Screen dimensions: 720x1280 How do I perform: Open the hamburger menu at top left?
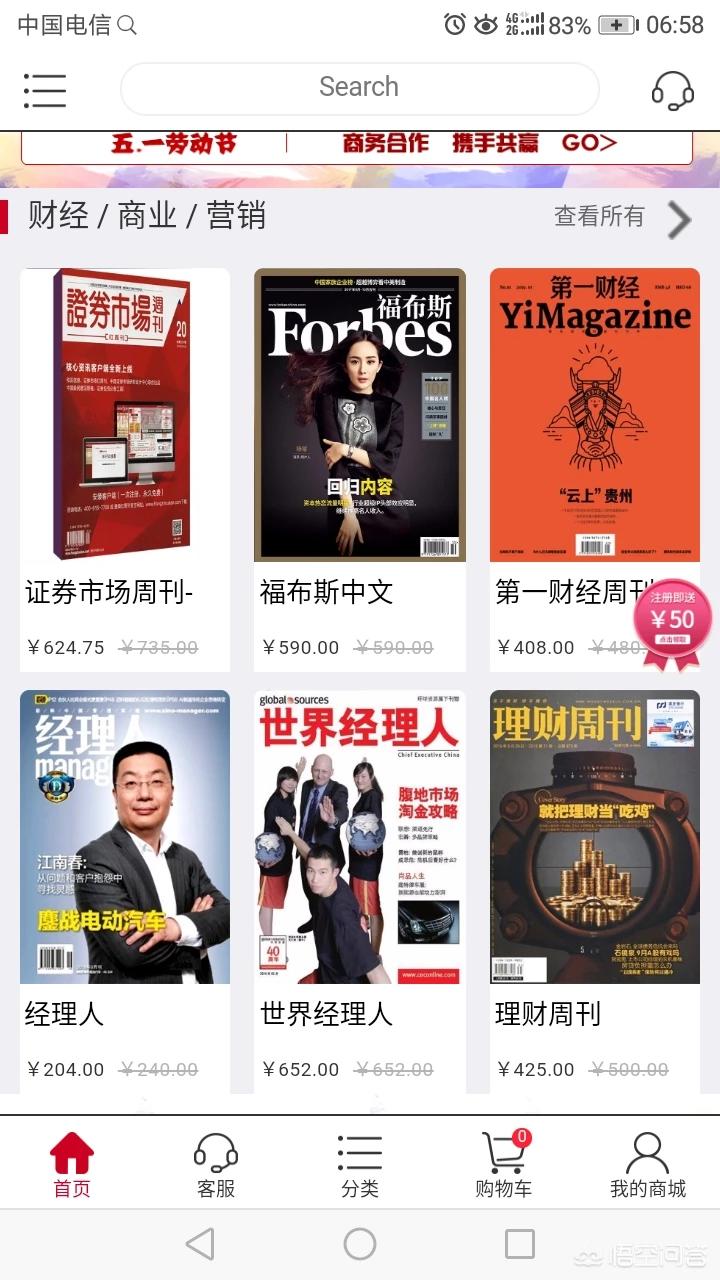pos(44,91)
